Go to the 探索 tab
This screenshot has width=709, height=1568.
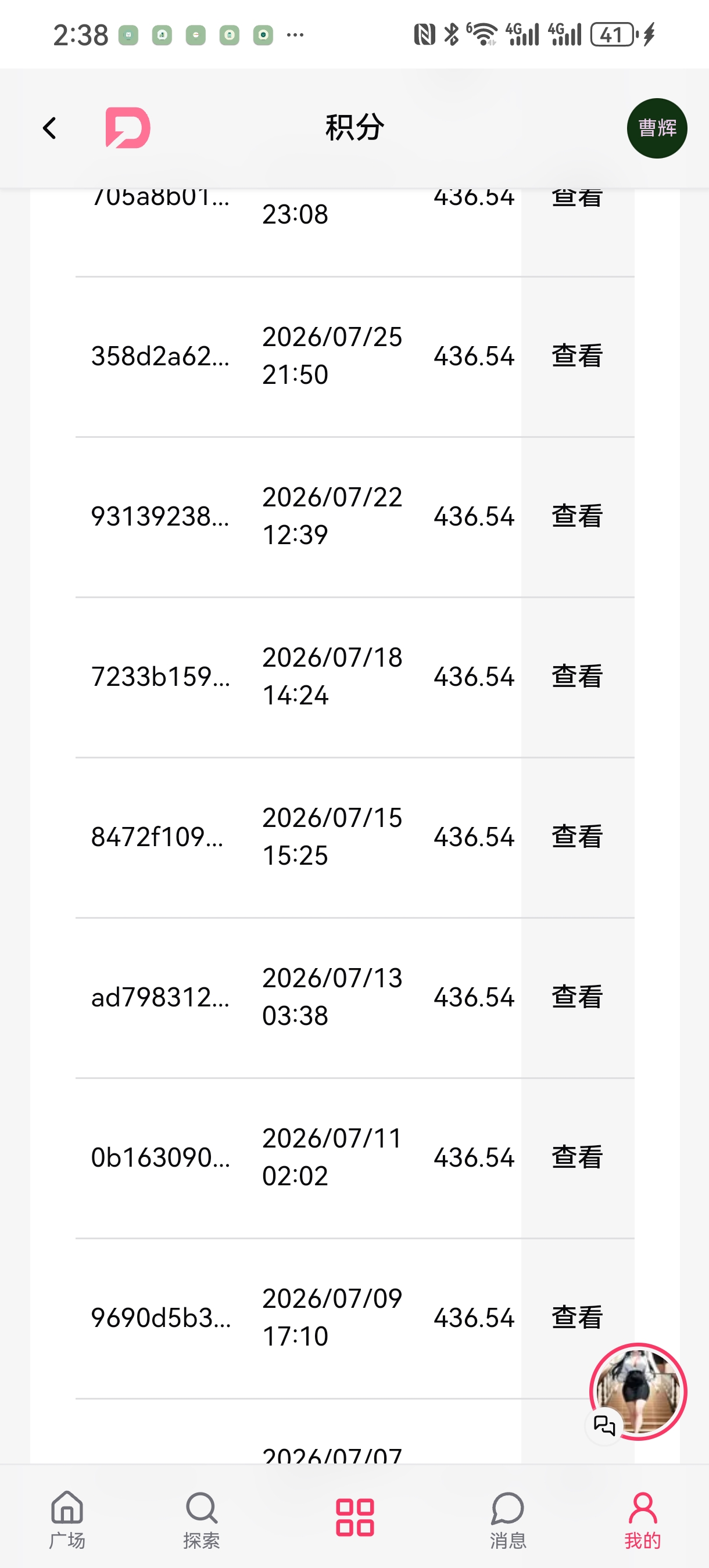[x=202, y=1519]
